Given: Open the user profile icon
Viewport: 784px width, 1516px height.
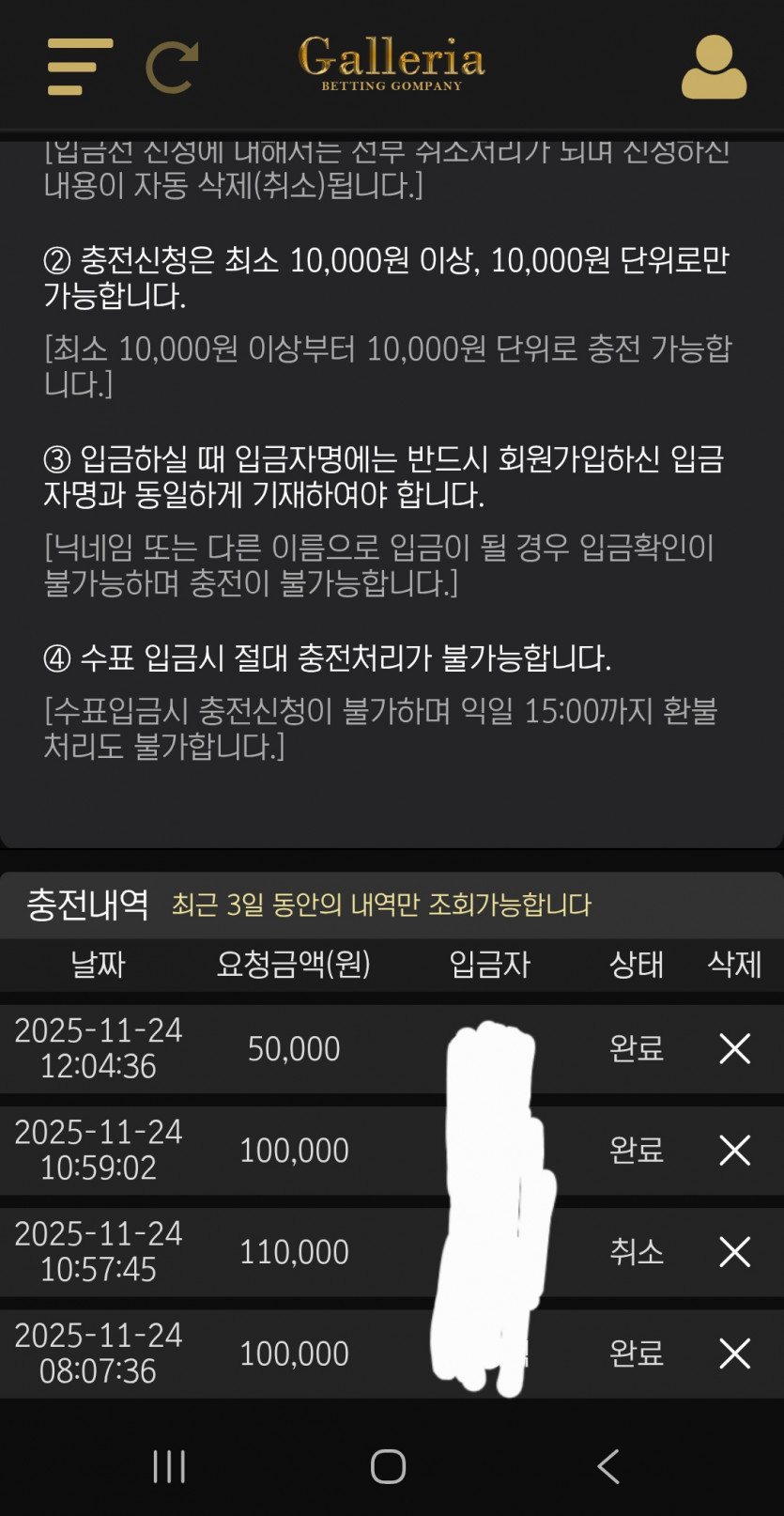Looking at the screenshot, I should [714, 67].
